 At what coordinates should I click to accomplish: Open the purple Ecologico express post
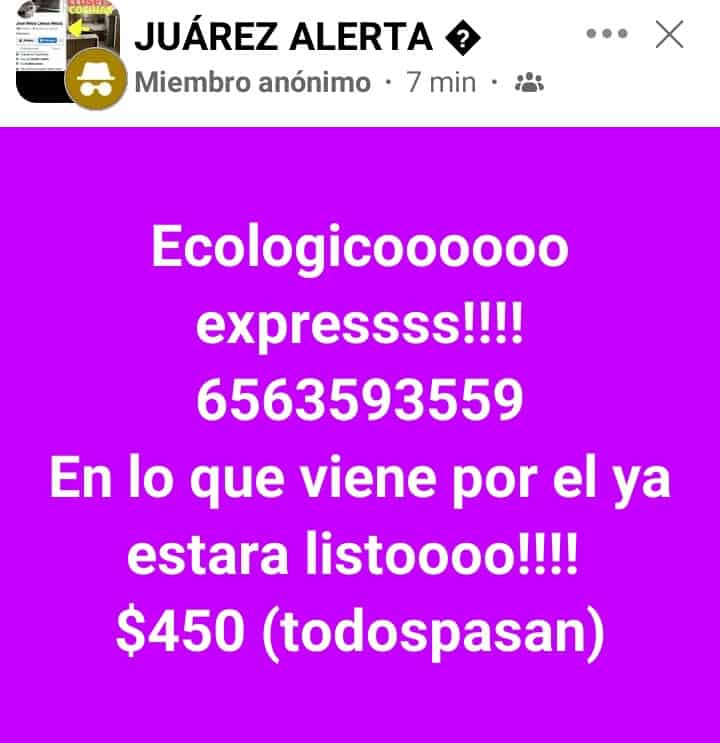pos(360,435)
